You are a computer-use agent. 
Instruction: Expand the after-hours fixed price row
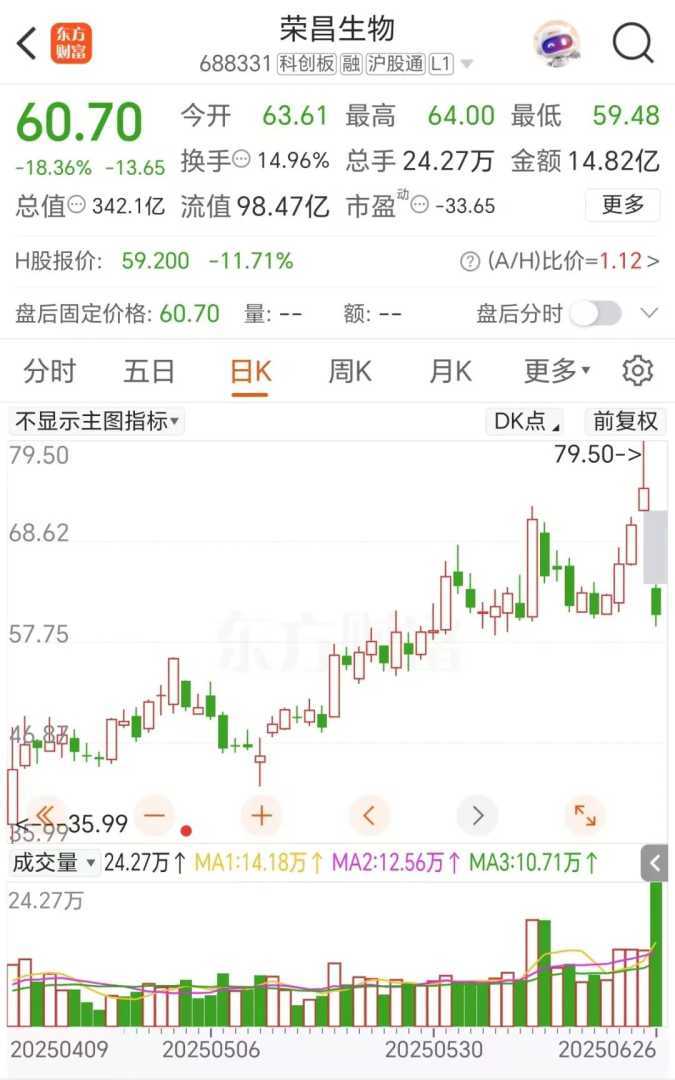[x=649, y=314]
